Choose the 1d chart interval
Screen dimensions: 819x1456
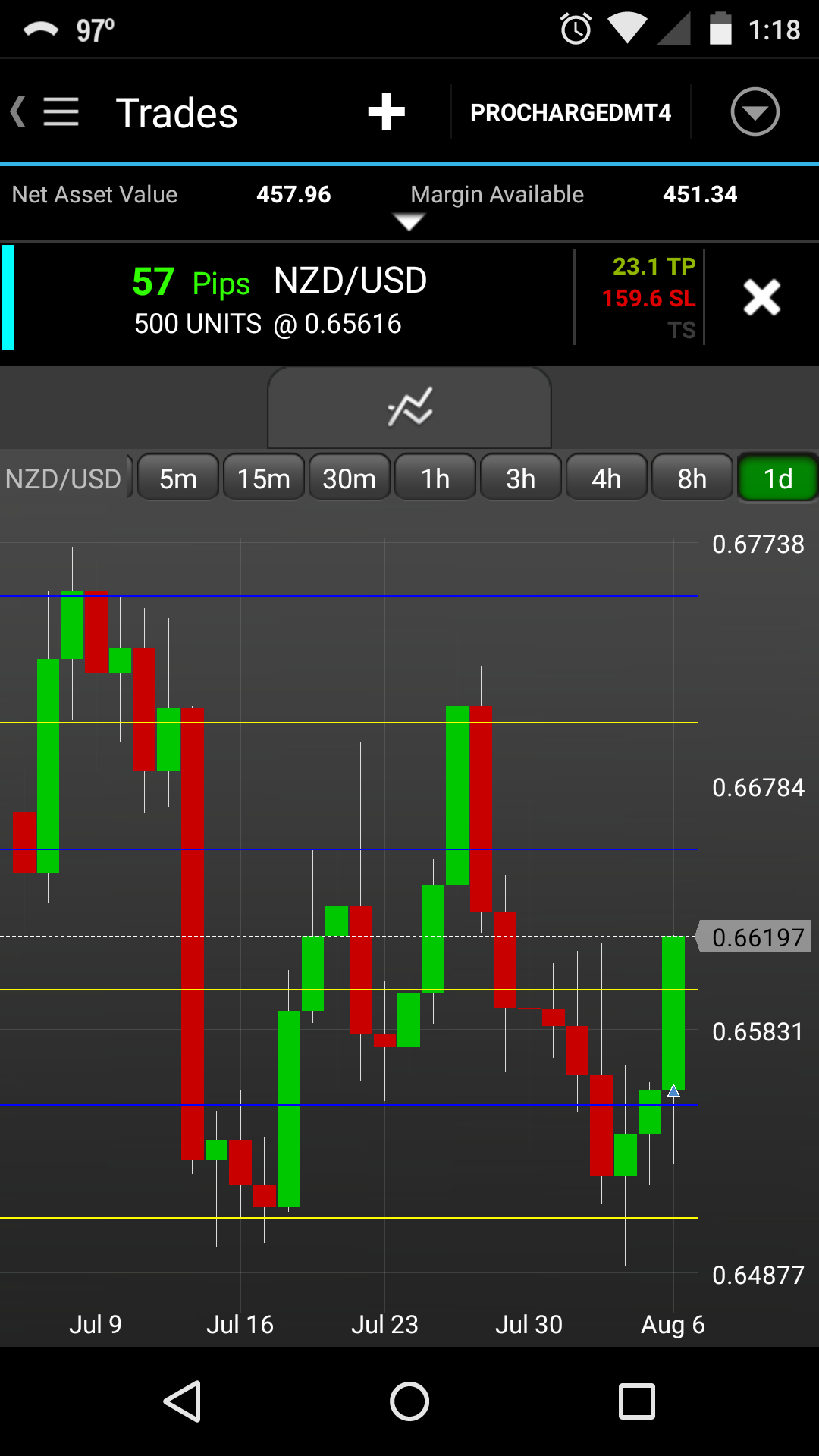[x=778, y=479]
